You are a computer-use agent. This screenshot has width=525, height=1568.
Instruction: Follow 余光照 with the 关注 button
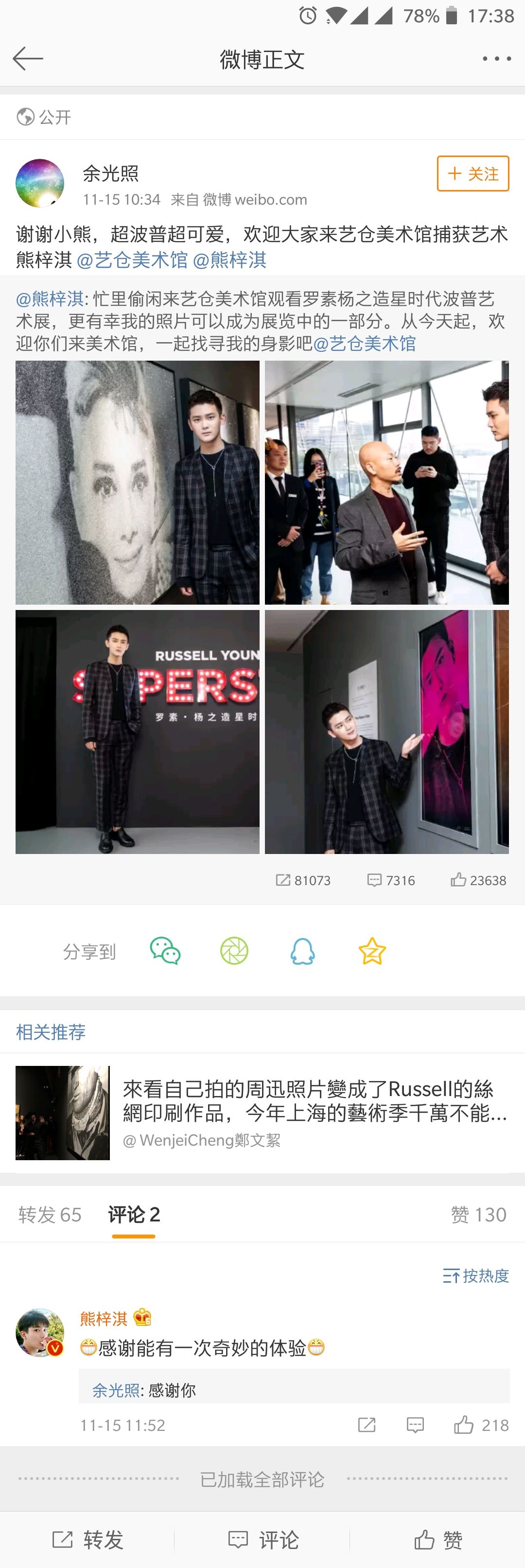pos(472,174)
